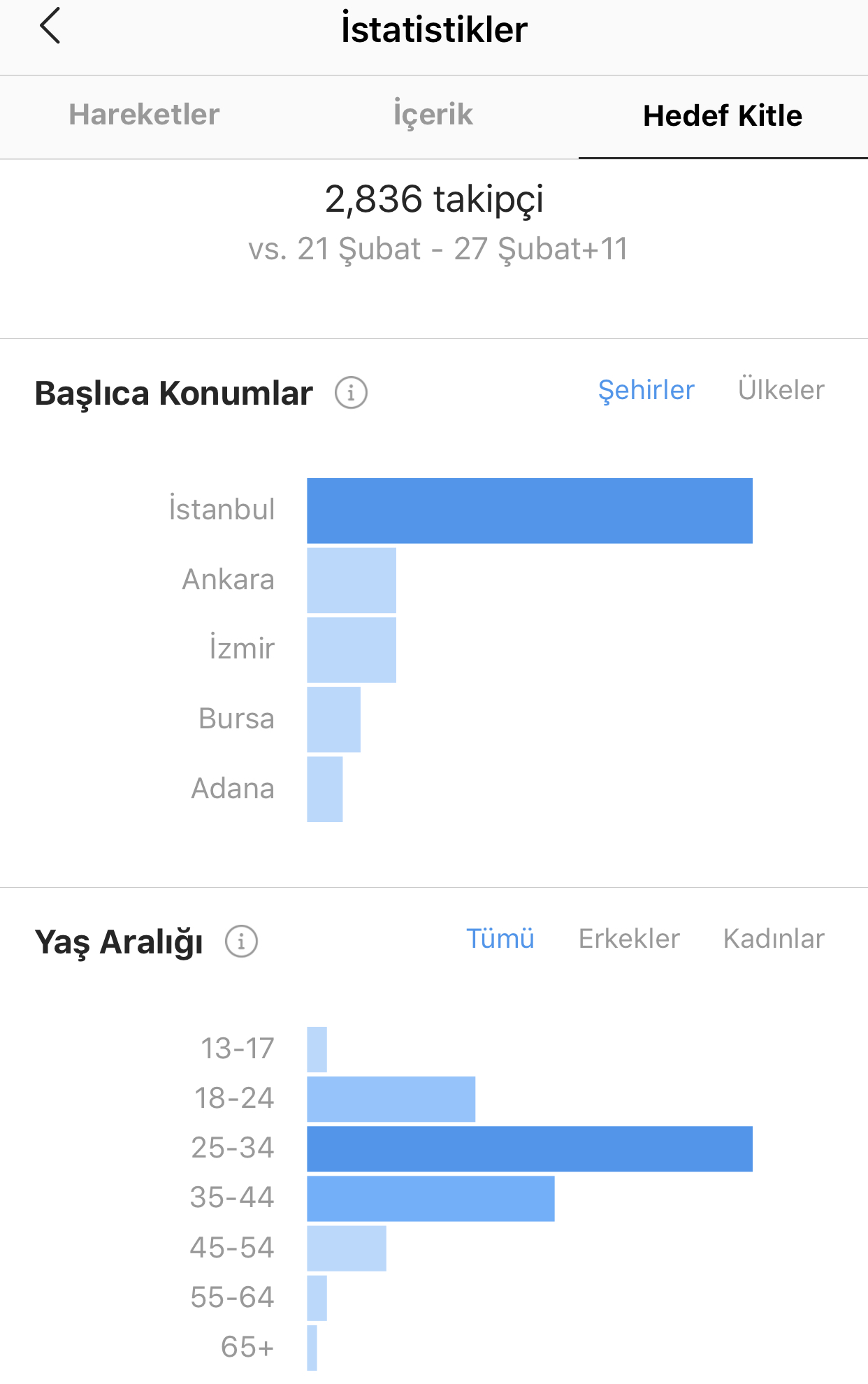This screenshot has width=868, height=1384.
Task: Tap the İstanbul bar in chart
Action: (530, 511)
